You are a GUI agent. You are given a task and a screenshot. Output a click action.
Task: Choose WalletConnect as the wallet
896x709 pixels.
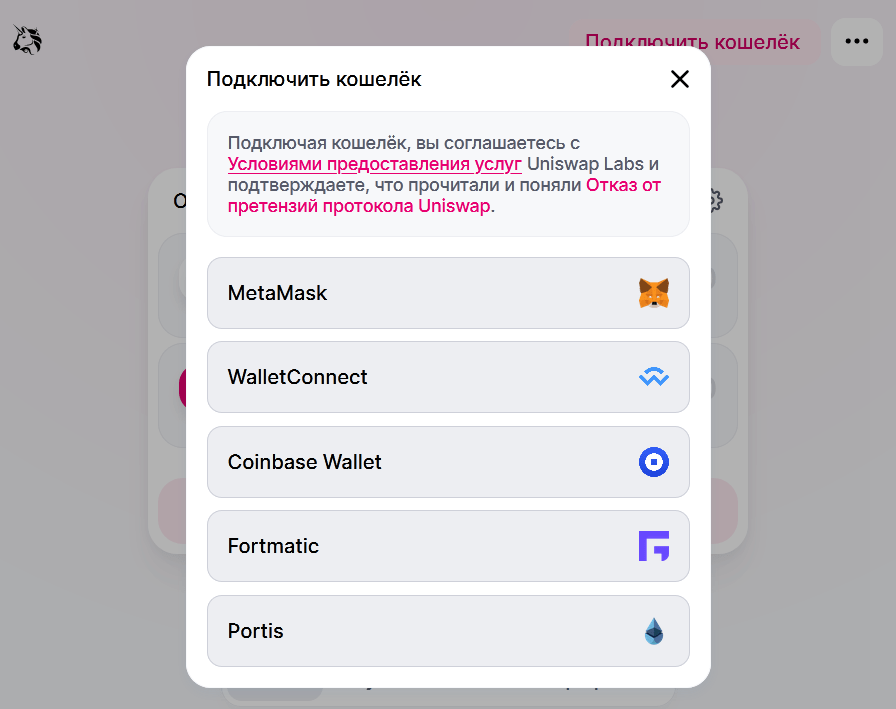point(448,377)
